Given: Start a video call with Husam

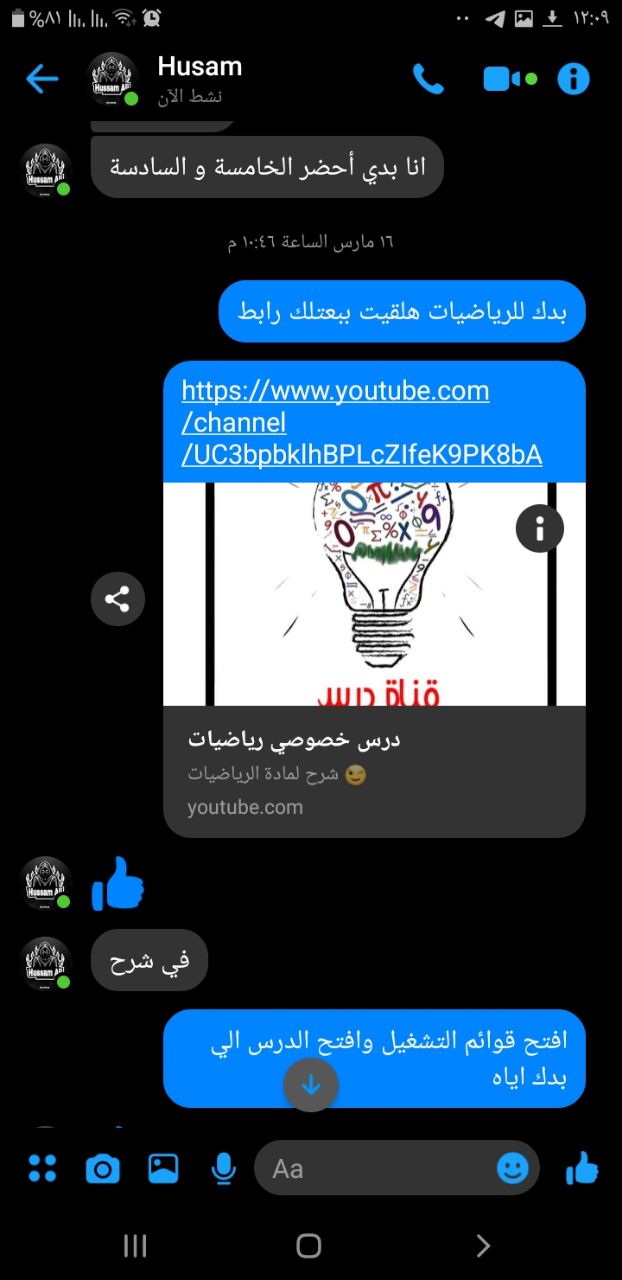Looking at the screenshot, I should [510, 79].
